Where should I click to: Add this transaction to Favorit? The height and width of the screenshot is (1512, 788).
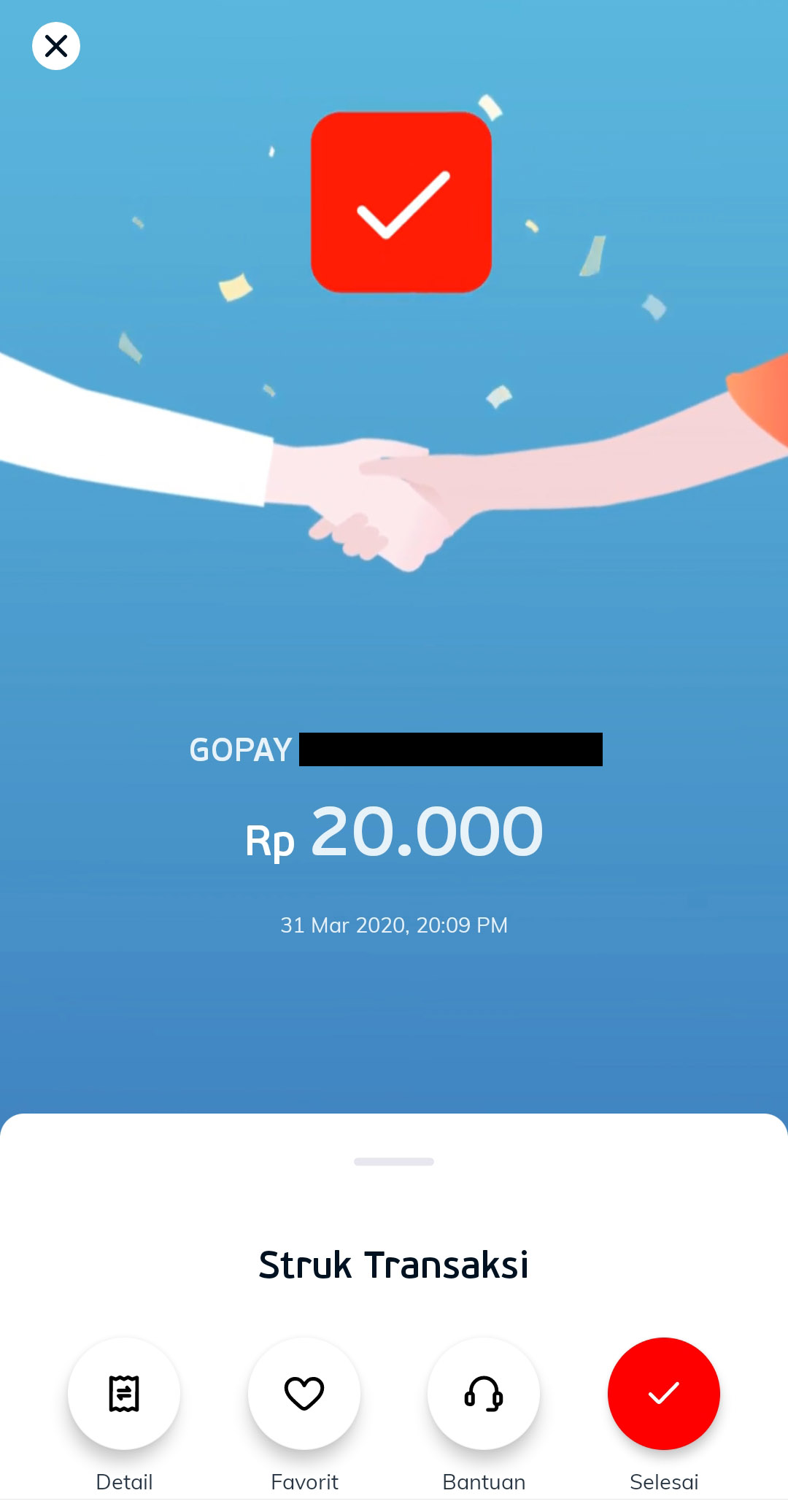coord(304,1393)
